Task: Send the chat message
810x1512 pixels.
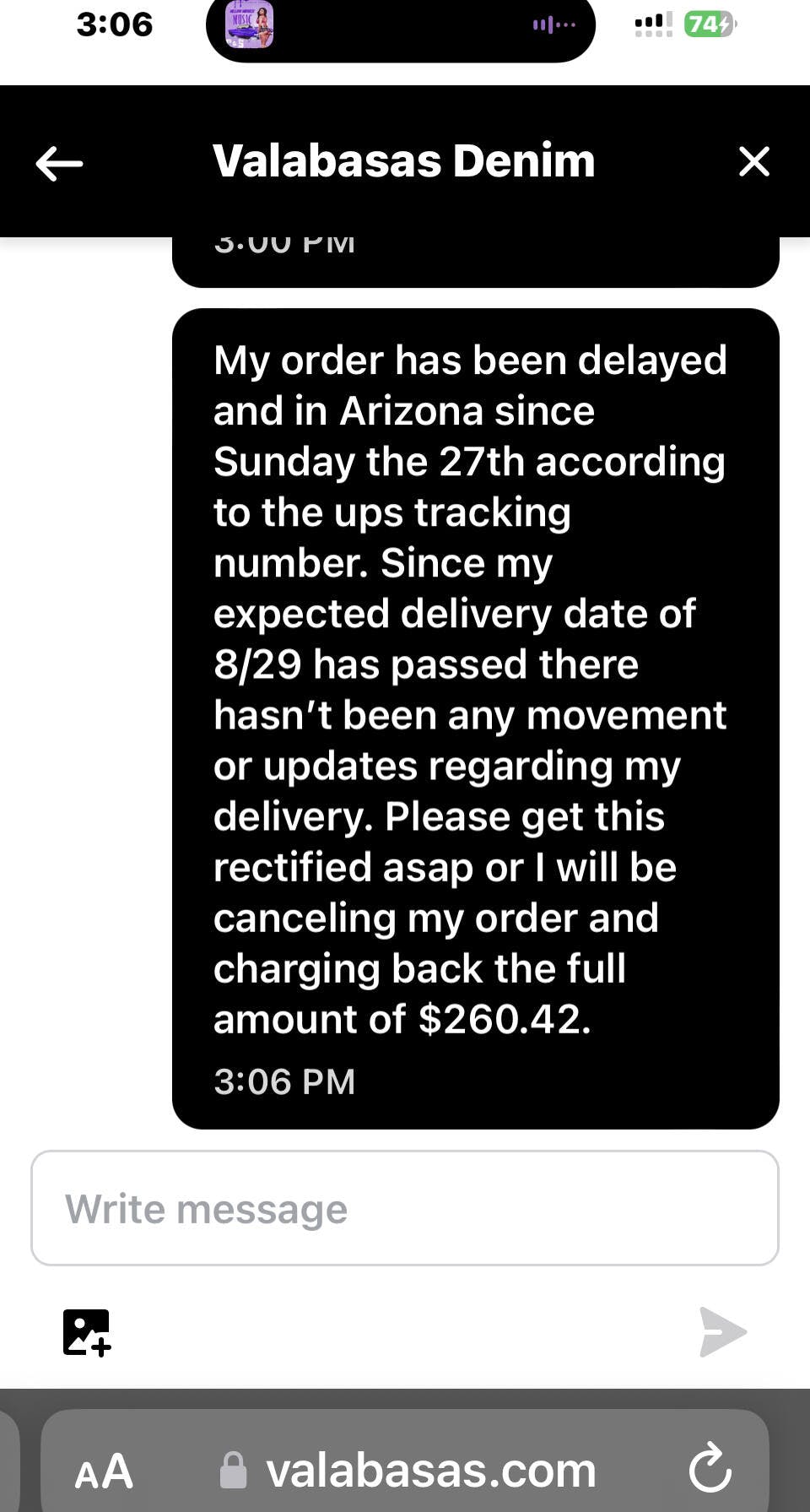Action: pos(722,1332)
